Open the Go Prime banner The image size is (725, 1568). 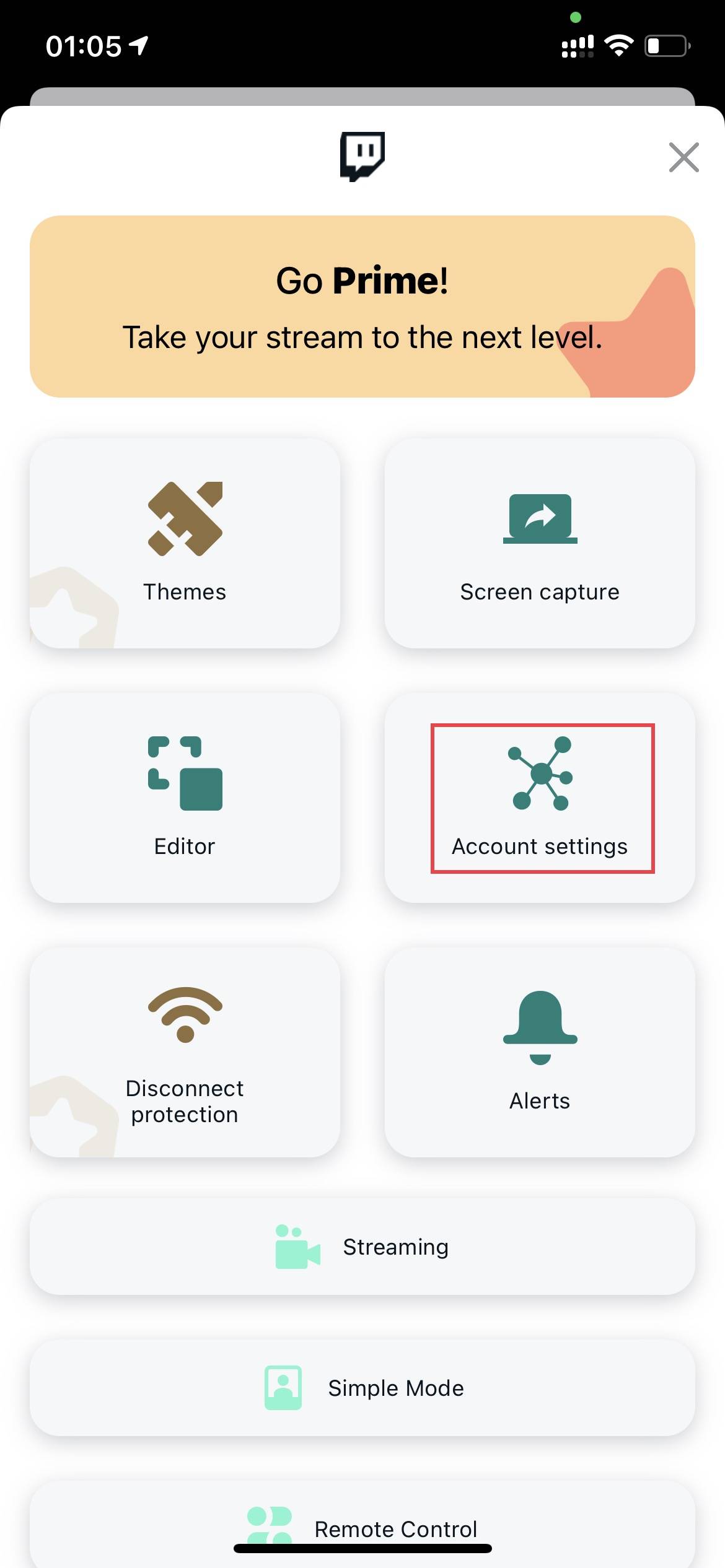362,307
